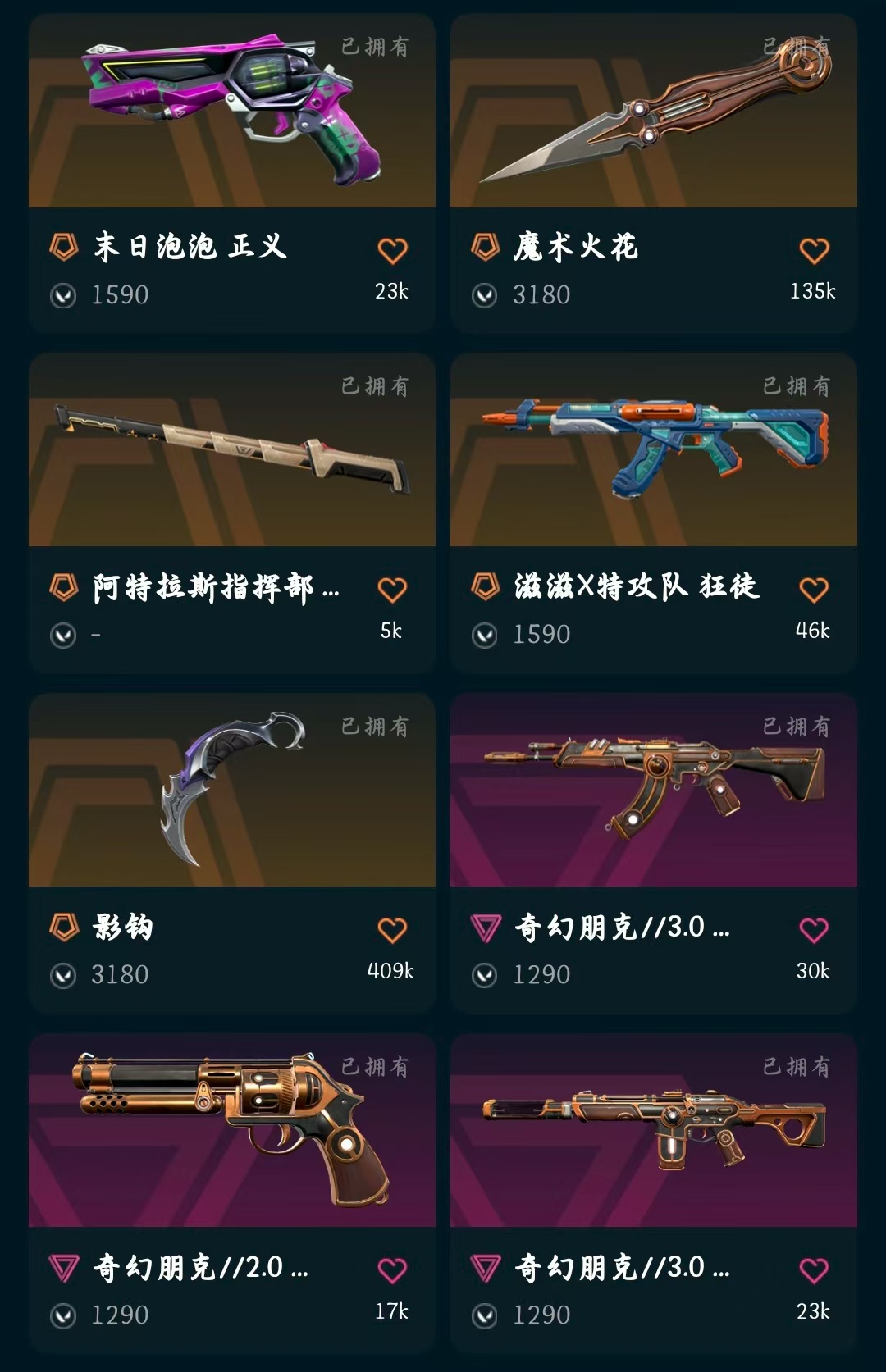Open the 末日泡泡 正义 skin card
886x1372 pixels.
point(231,173)
